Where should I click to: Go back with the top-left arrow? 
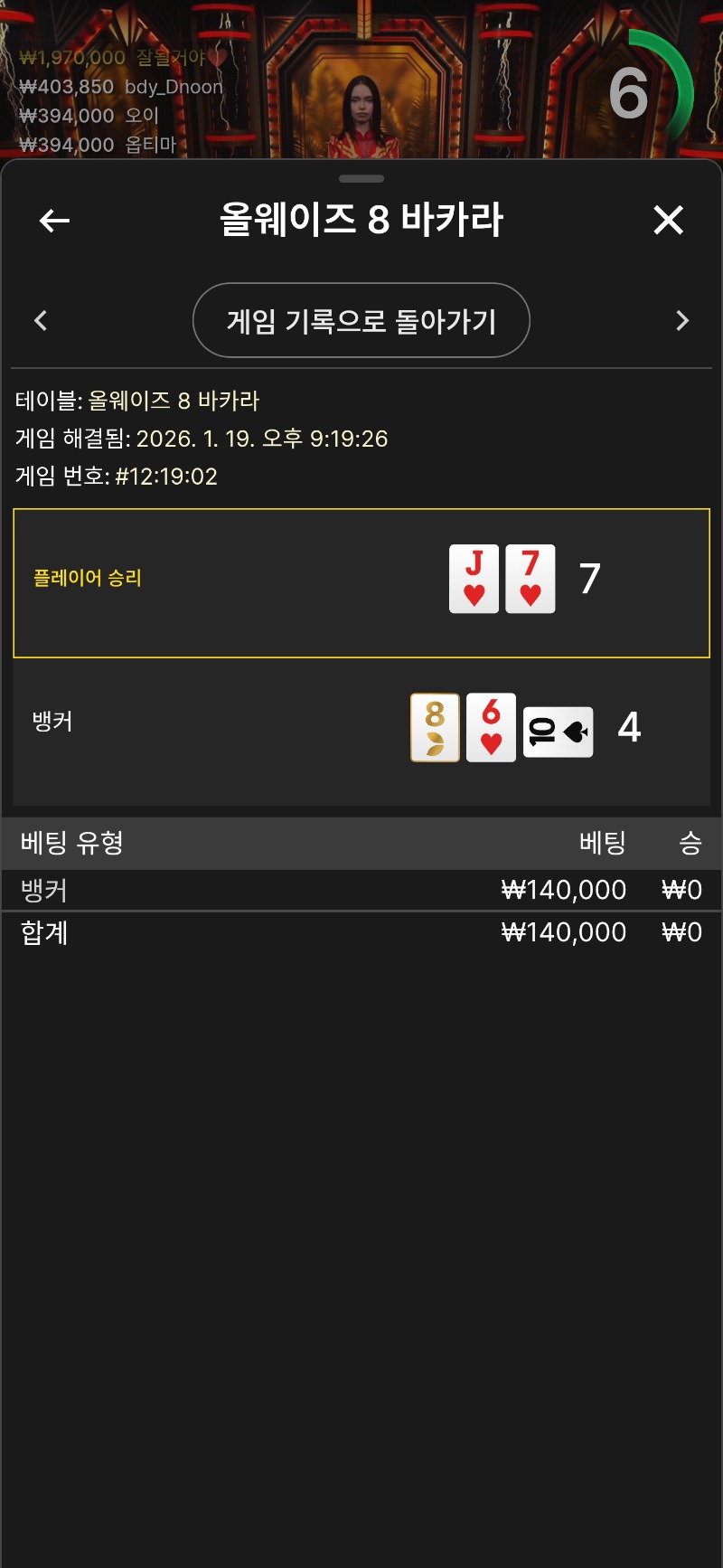click(54, 220)
